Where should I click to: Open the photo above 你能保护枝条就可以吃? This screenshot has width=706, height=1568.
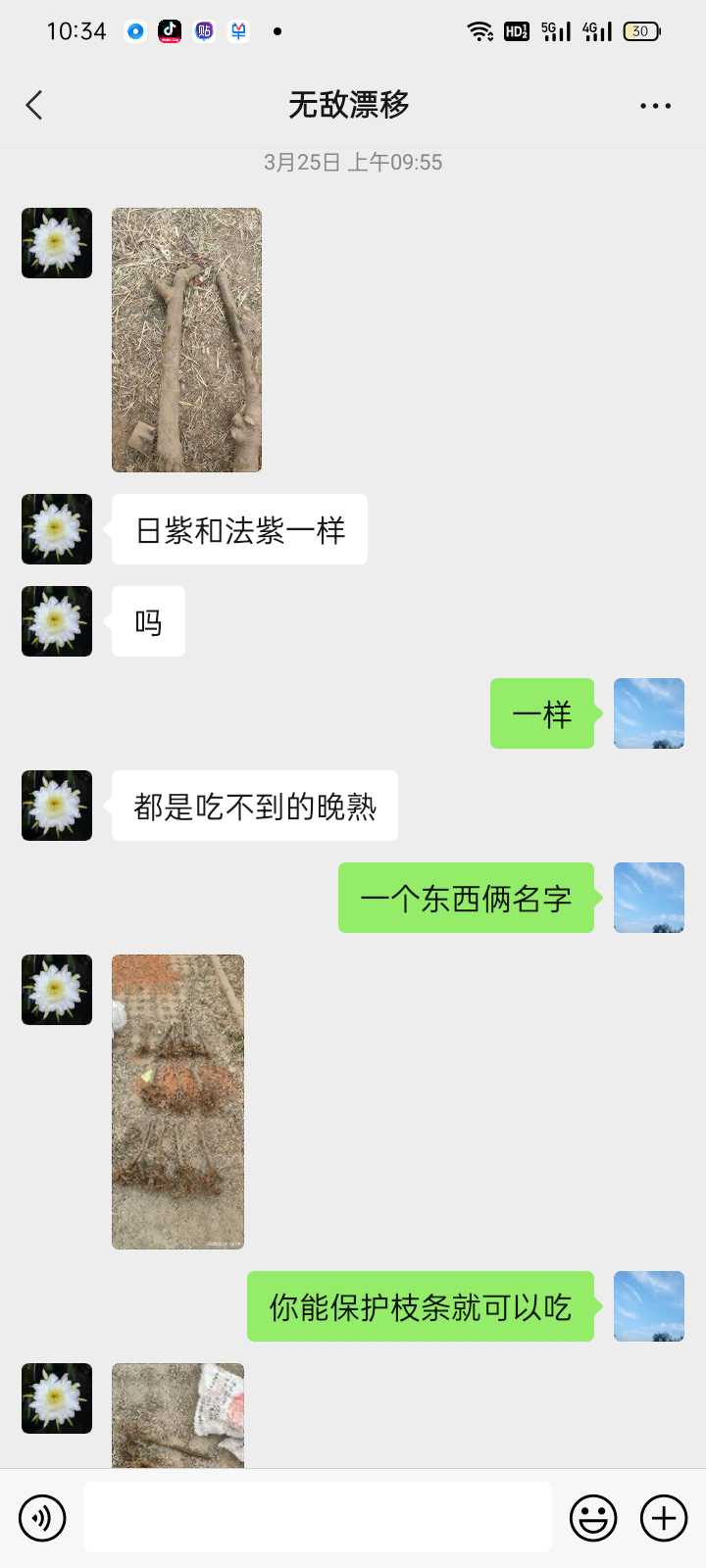(177, 1102)
